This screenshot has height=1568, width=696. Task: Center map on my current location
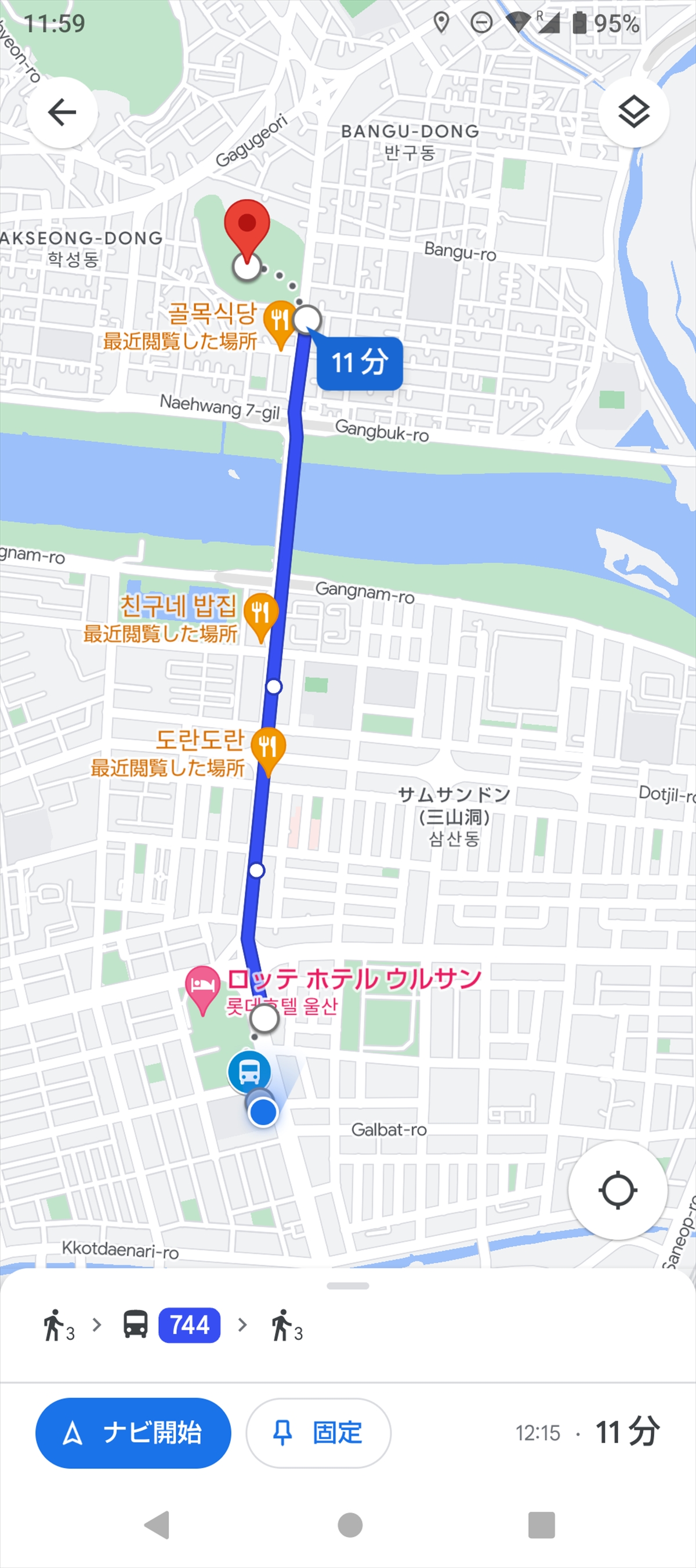tap(618, 1191)
